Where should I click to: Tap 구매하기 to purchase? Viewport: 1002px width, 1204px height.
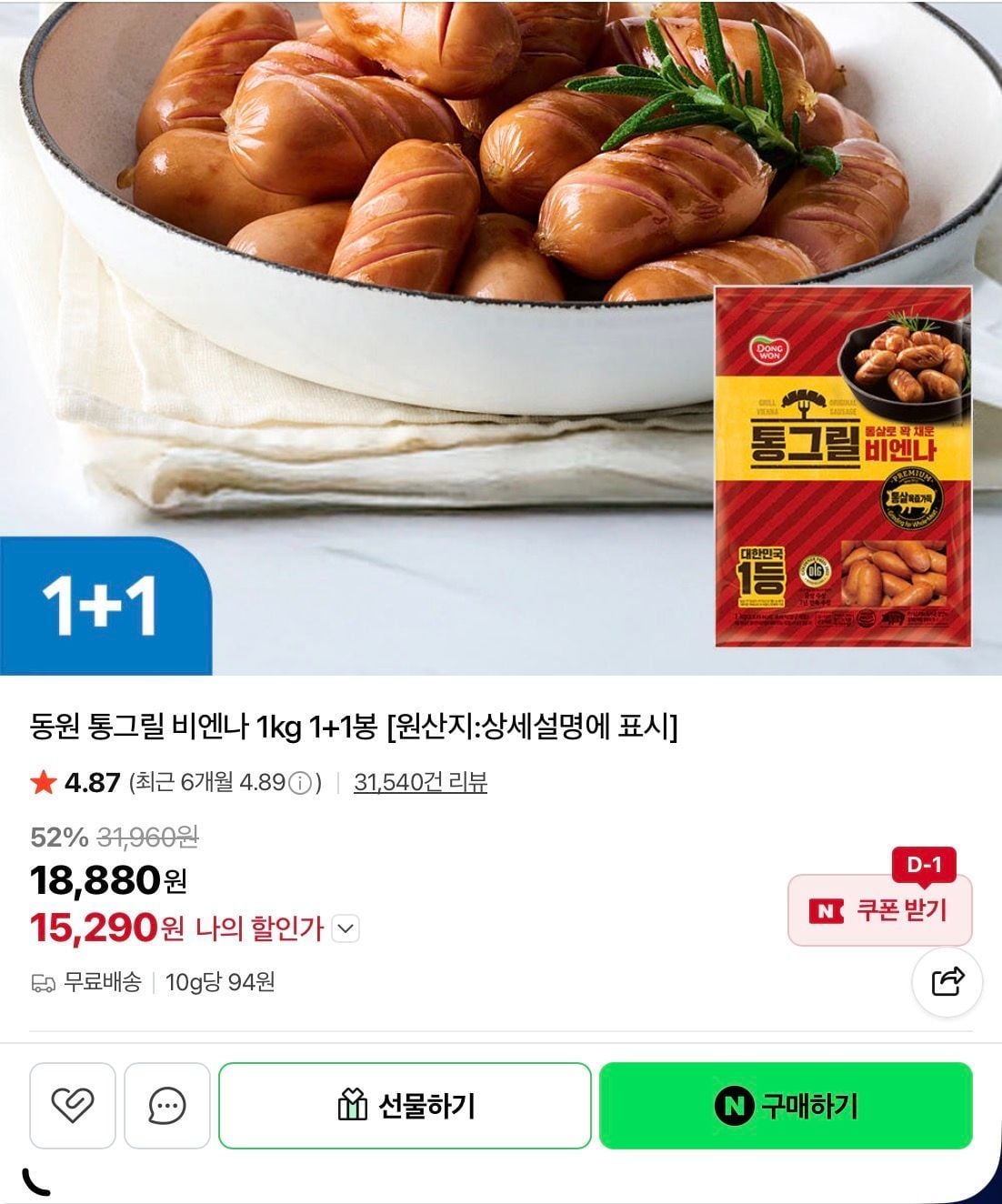786,1106
